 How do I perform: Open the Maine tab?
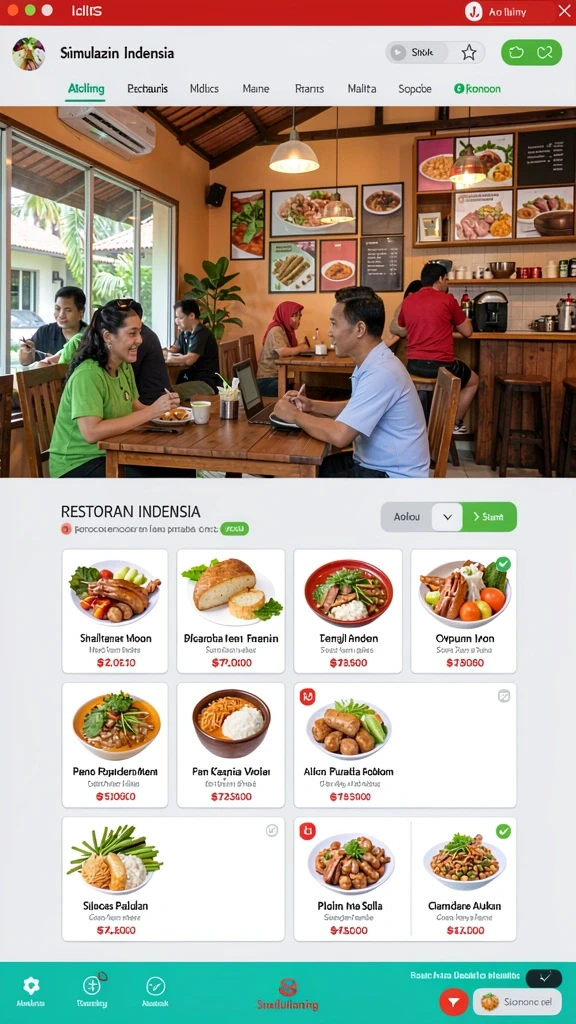coord(255,89)
